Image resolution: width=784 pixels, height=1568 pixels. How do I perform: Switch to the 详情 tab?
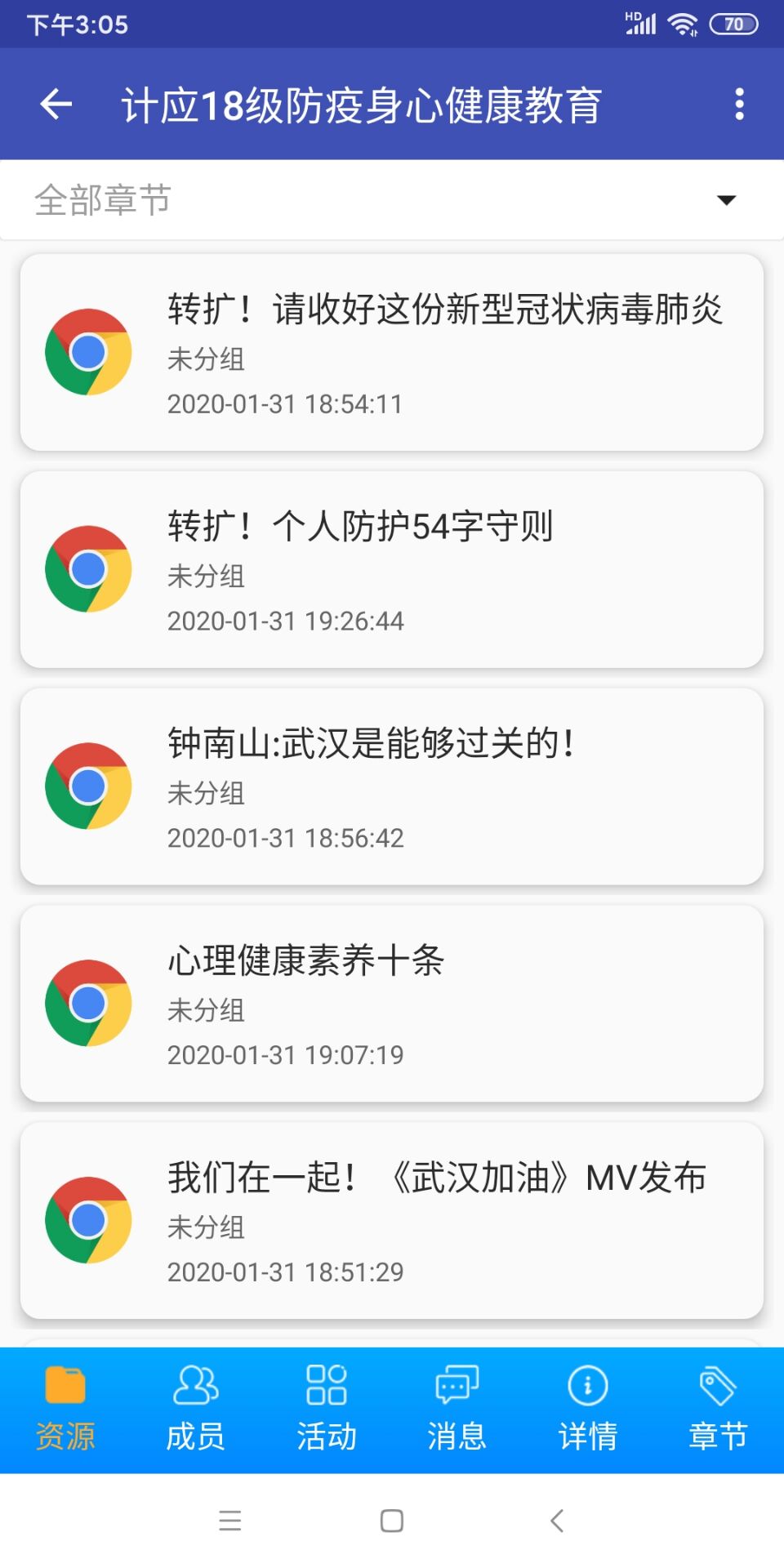pos(588,1410)
